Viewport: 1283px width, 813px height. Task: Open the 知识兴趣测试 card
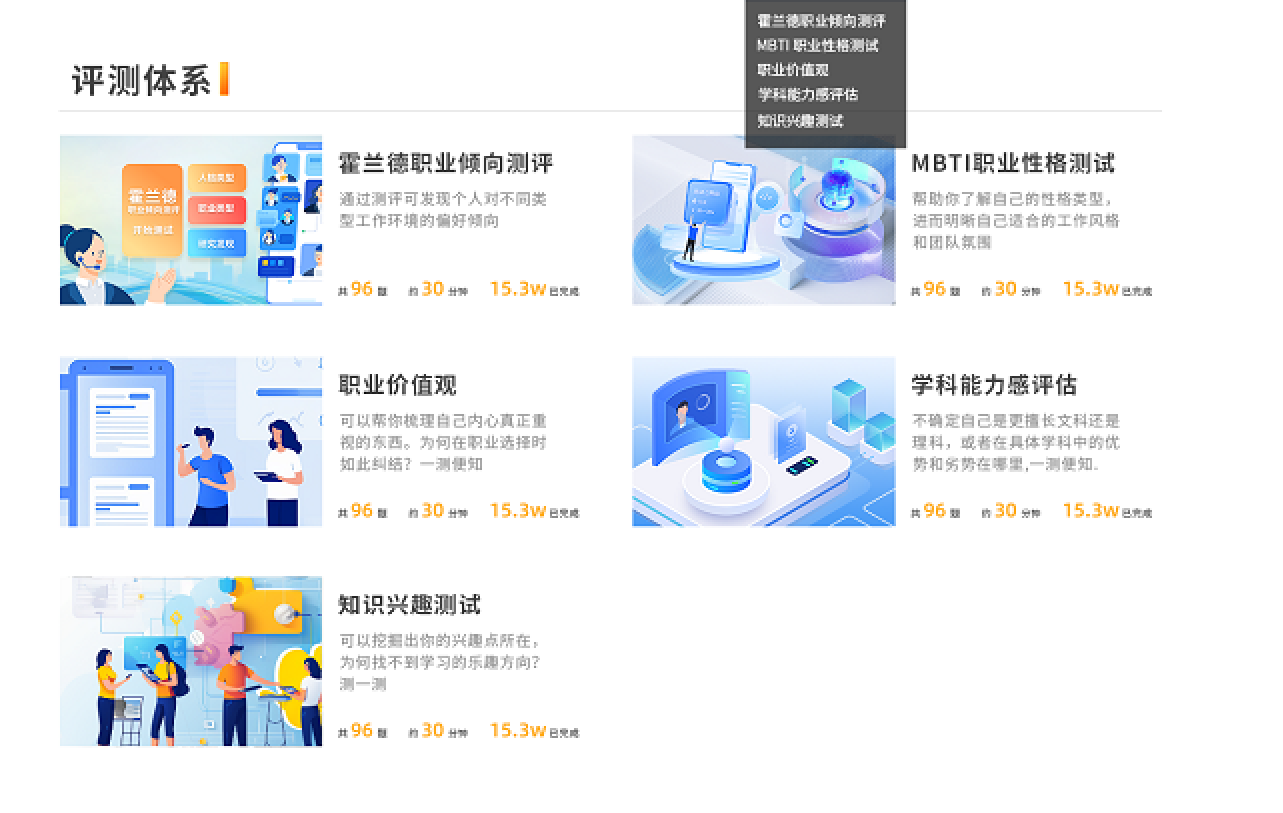pyautogui.click(x=409, y=605)
